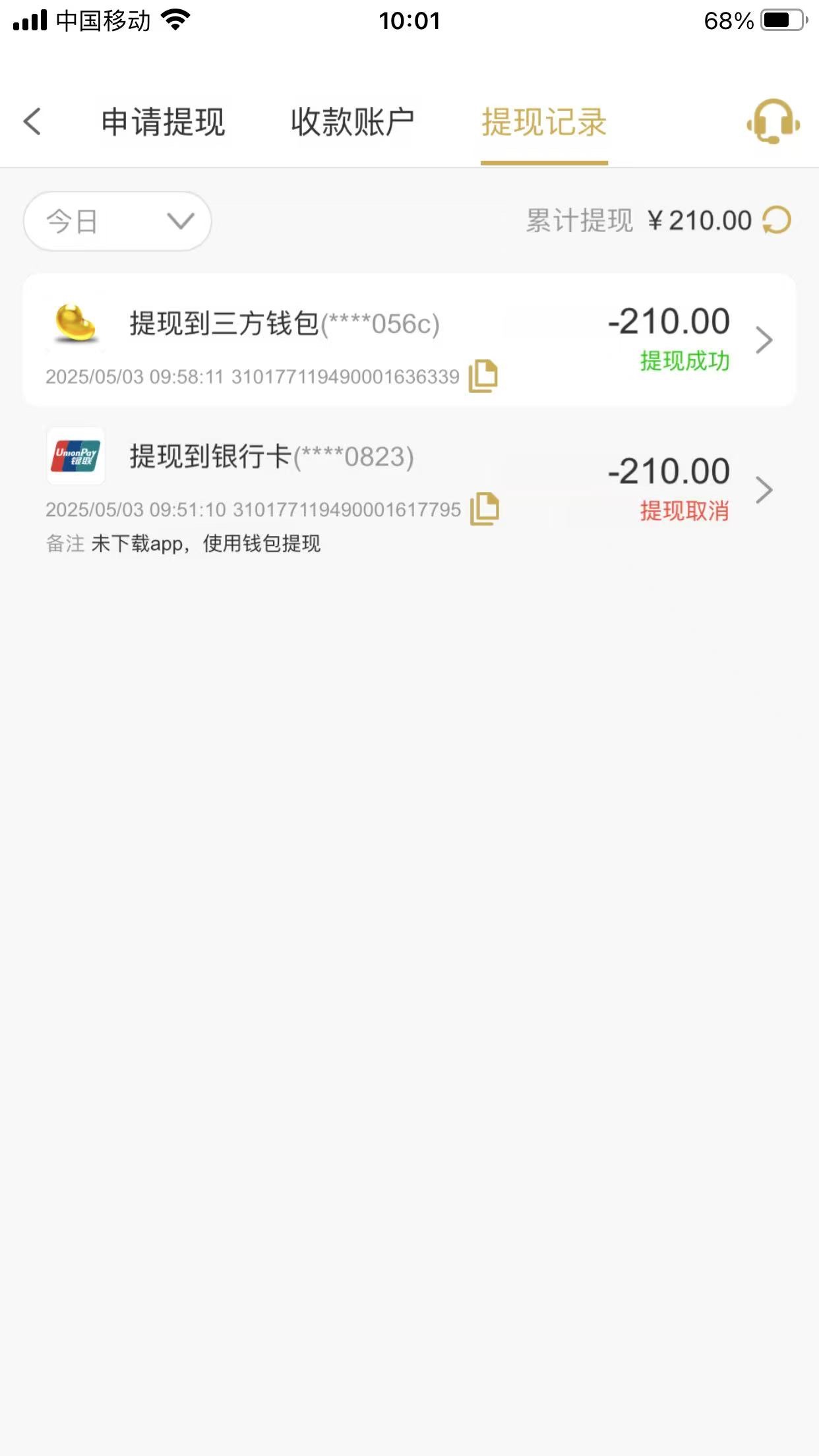The image size is (819, 1456).
Task: Switch to the 收款账户 tab
Action: 353,123
